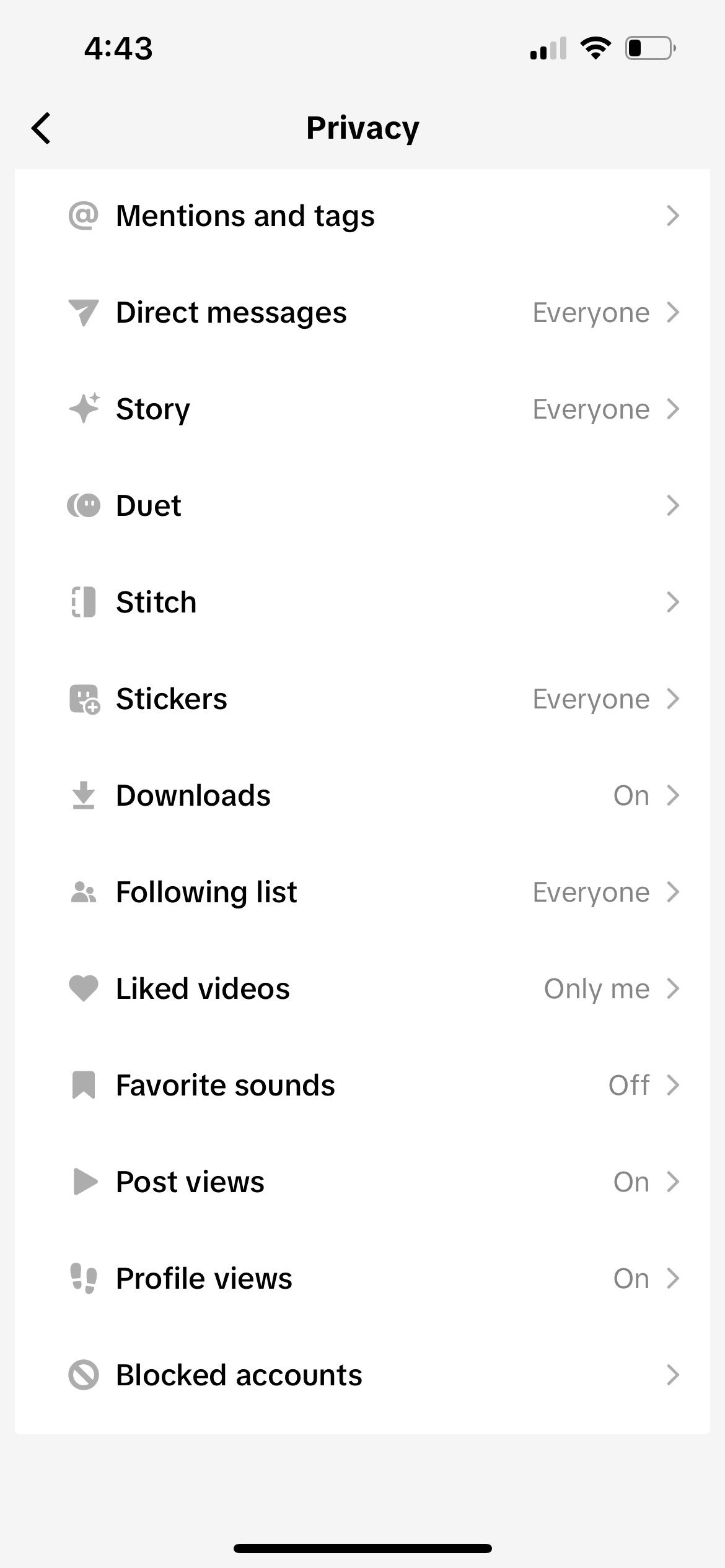Expand the Stitch settings chevron
Viewport: 725px width, 1568px height.
click(x=674, y=601)
